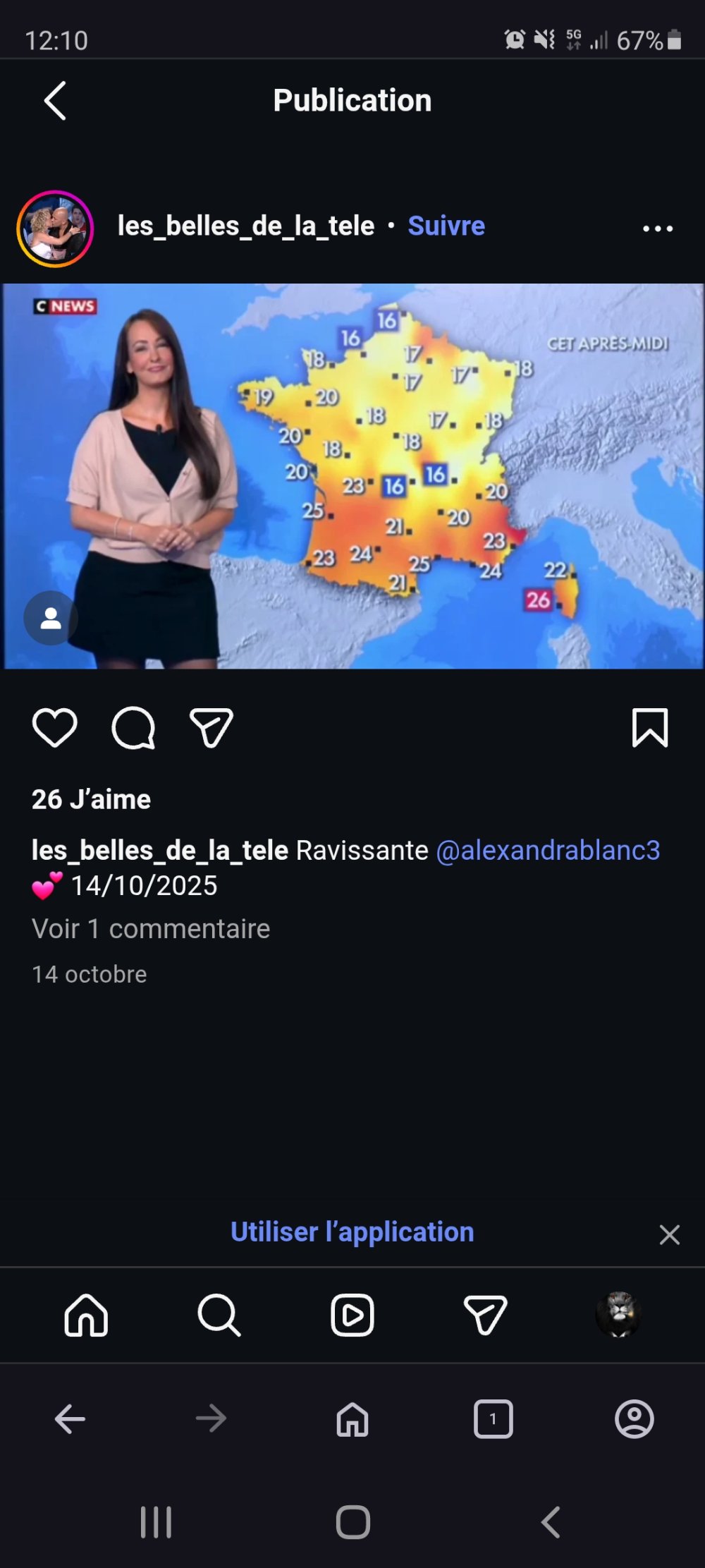Like the post with the heart icon

point(55,728)
